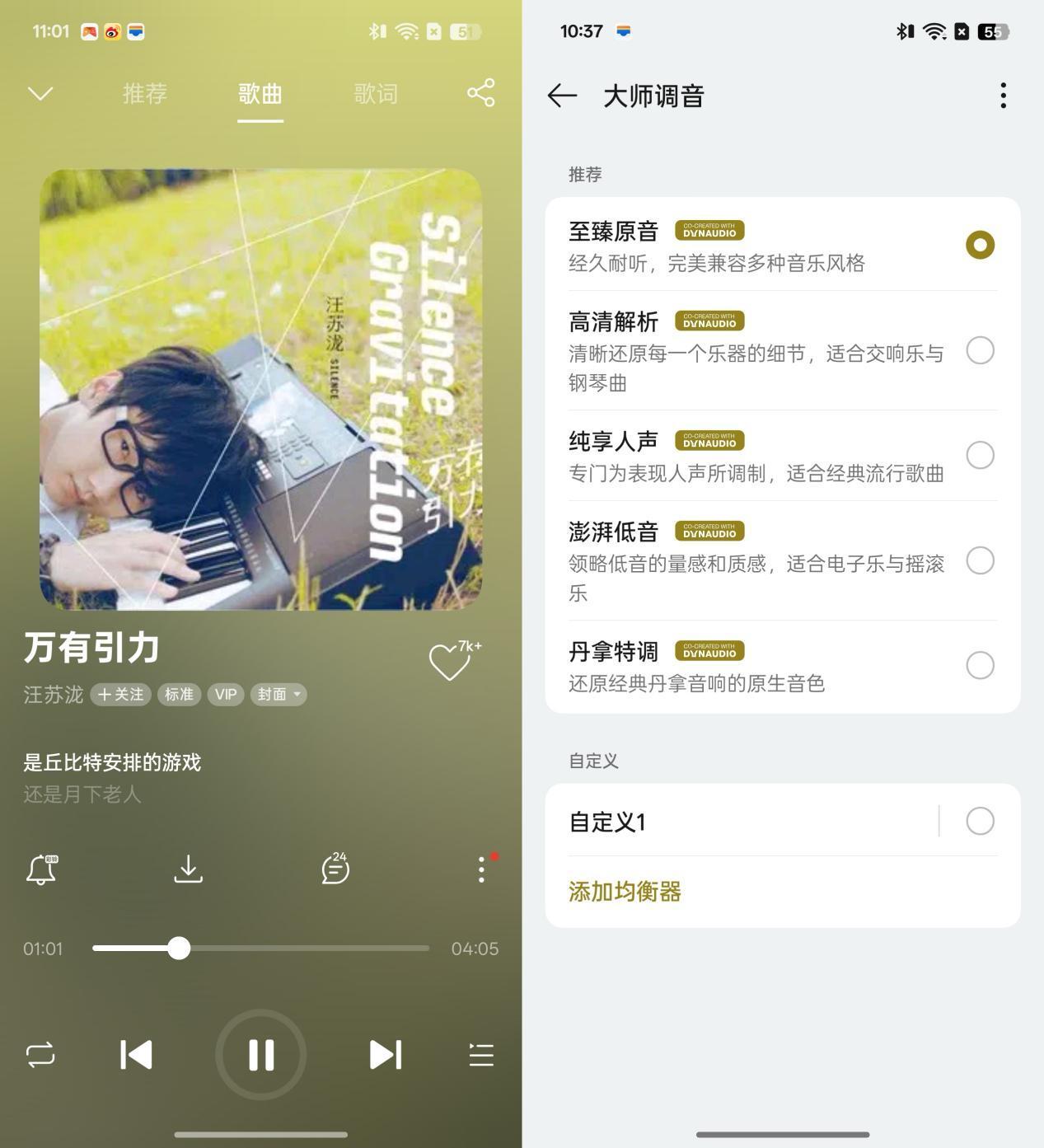The image size is (1044, 1148).
Task: Switch to the 推荐 tab
Action: tap(145, 94)
